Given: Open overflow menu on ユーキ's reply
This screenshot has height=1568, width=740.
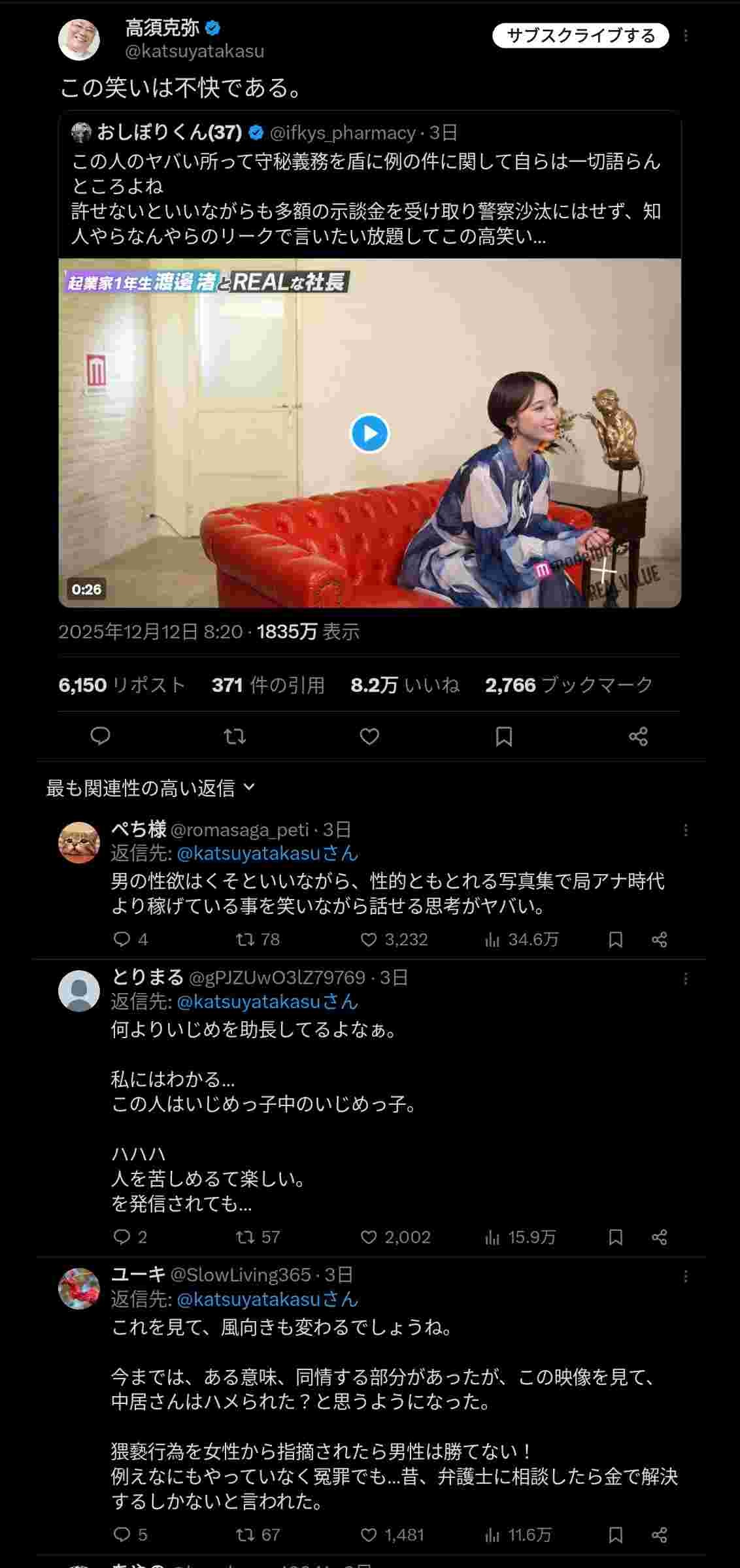Looking at the screenshot, I should pos(686,1275).
